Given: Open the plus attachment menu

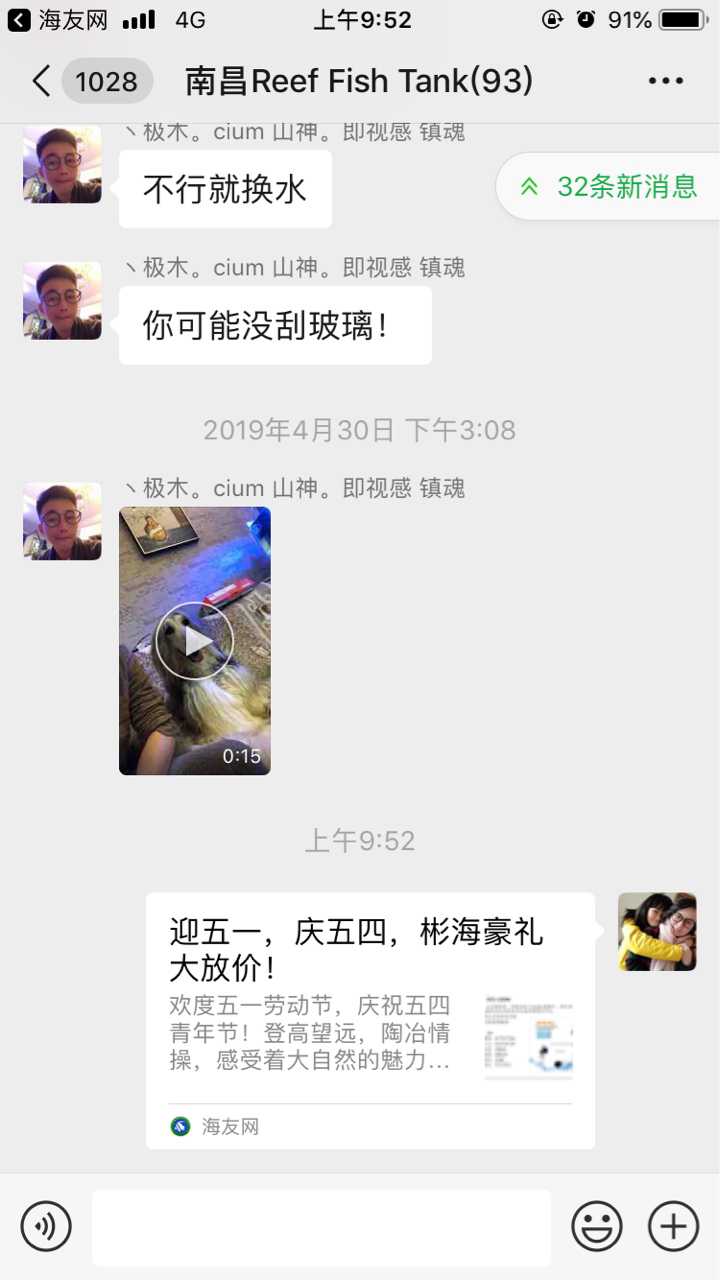Looking at the screenshot, I should (673, 1226).
